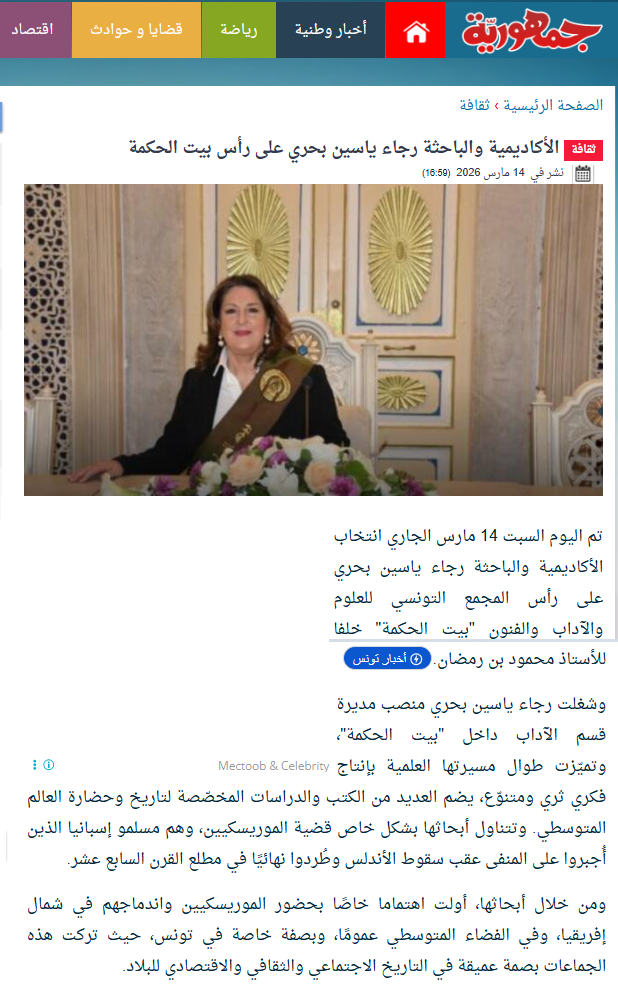Open the أخبار تونس blue chip

click(387, 659)
